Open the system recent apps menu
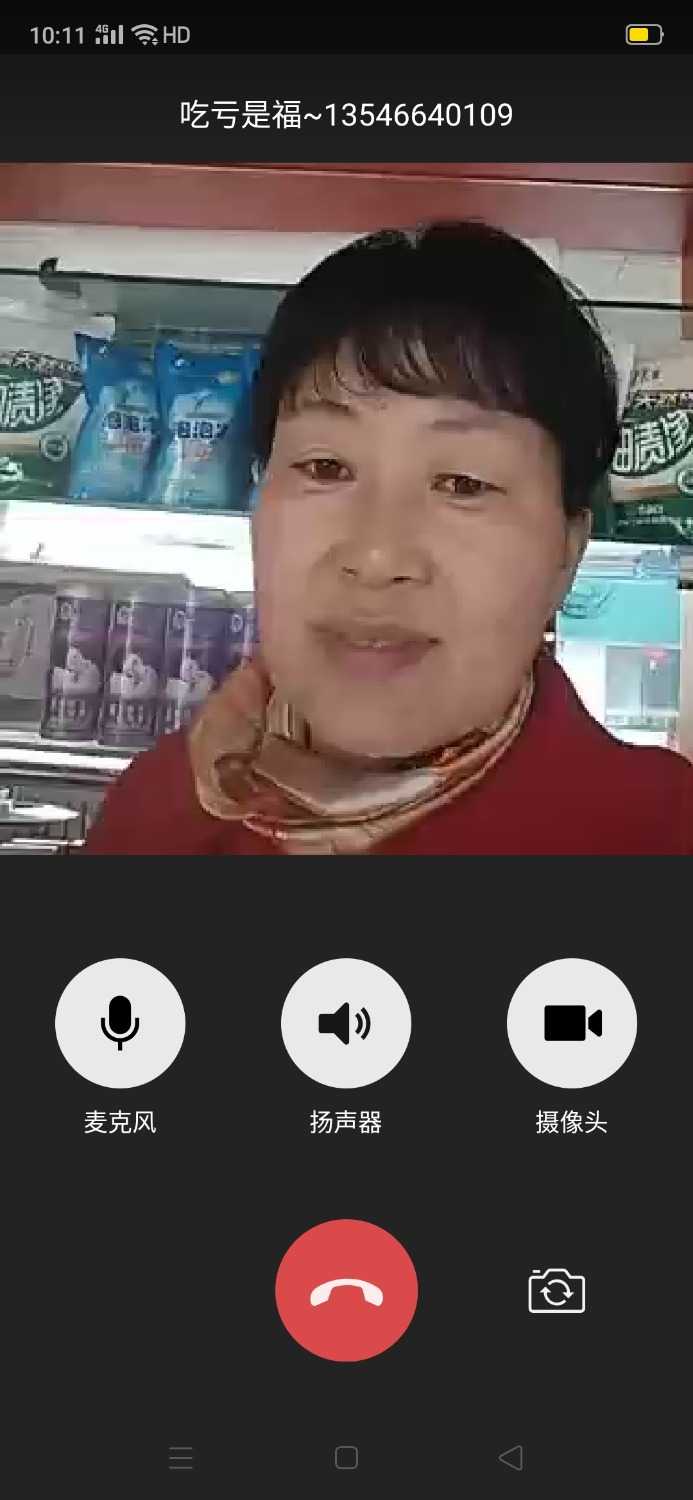693x1500 pixels. (x=181, y=1458)
